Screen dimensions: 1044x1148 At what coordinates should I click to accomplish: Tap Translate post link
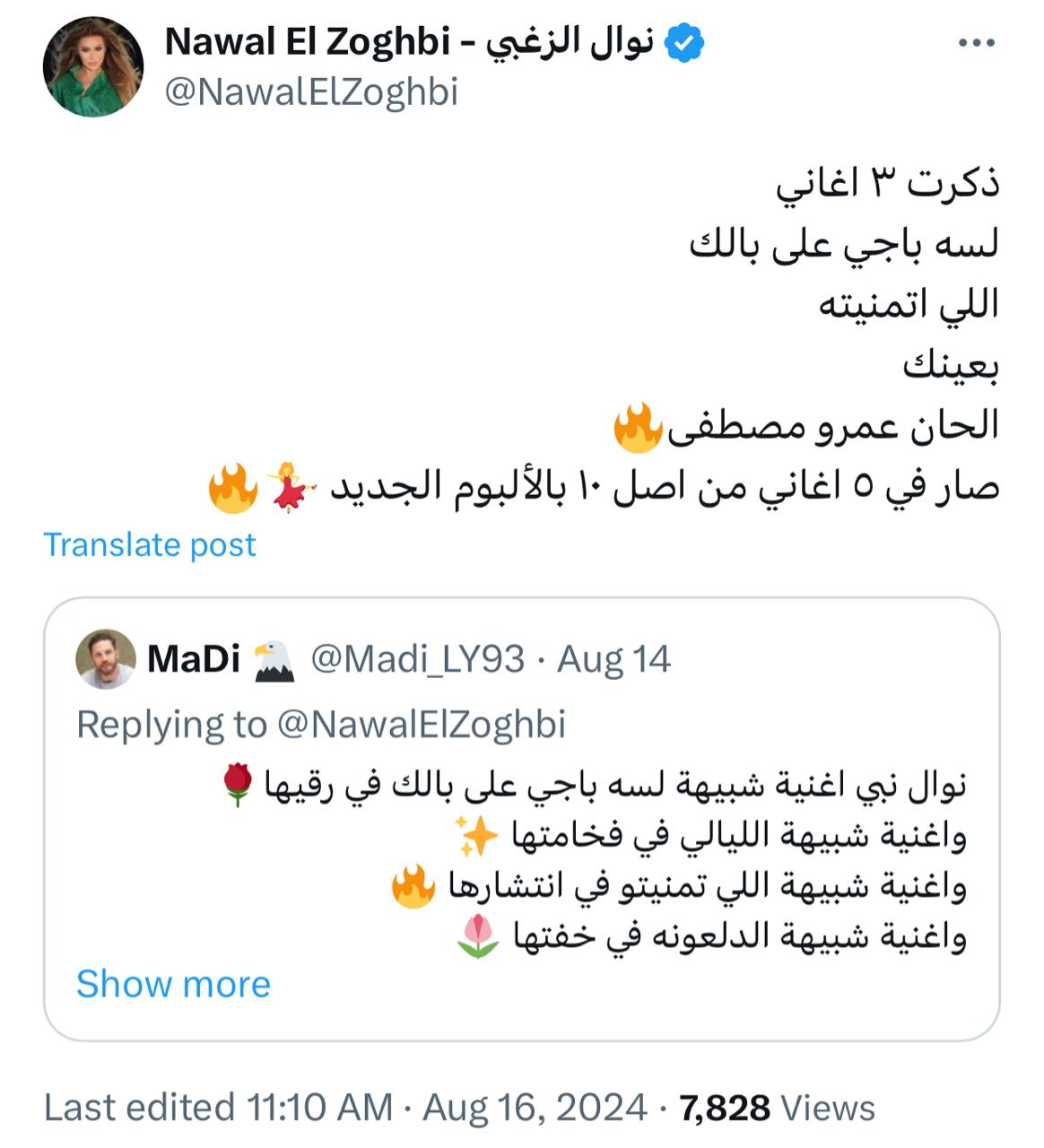pos(150,544)
